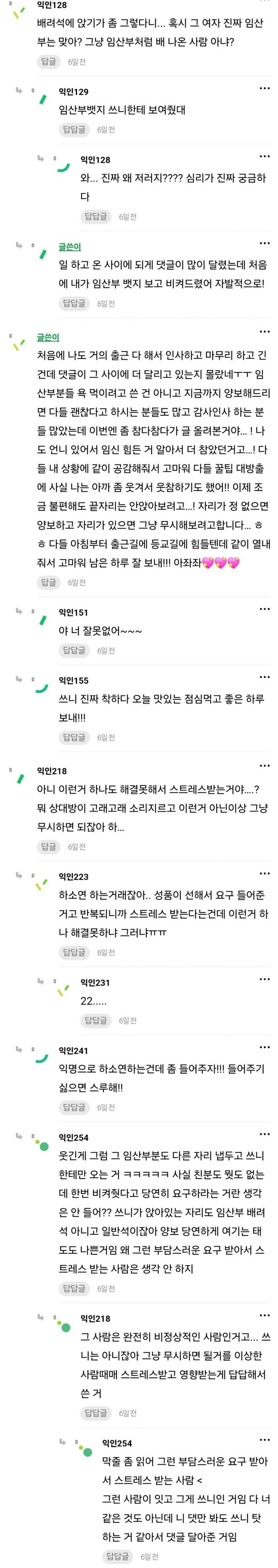Reply to 익인218's '그 사람은 완전히' comment
Screen dimensions: 278x1568
(x=96, y=1413)
